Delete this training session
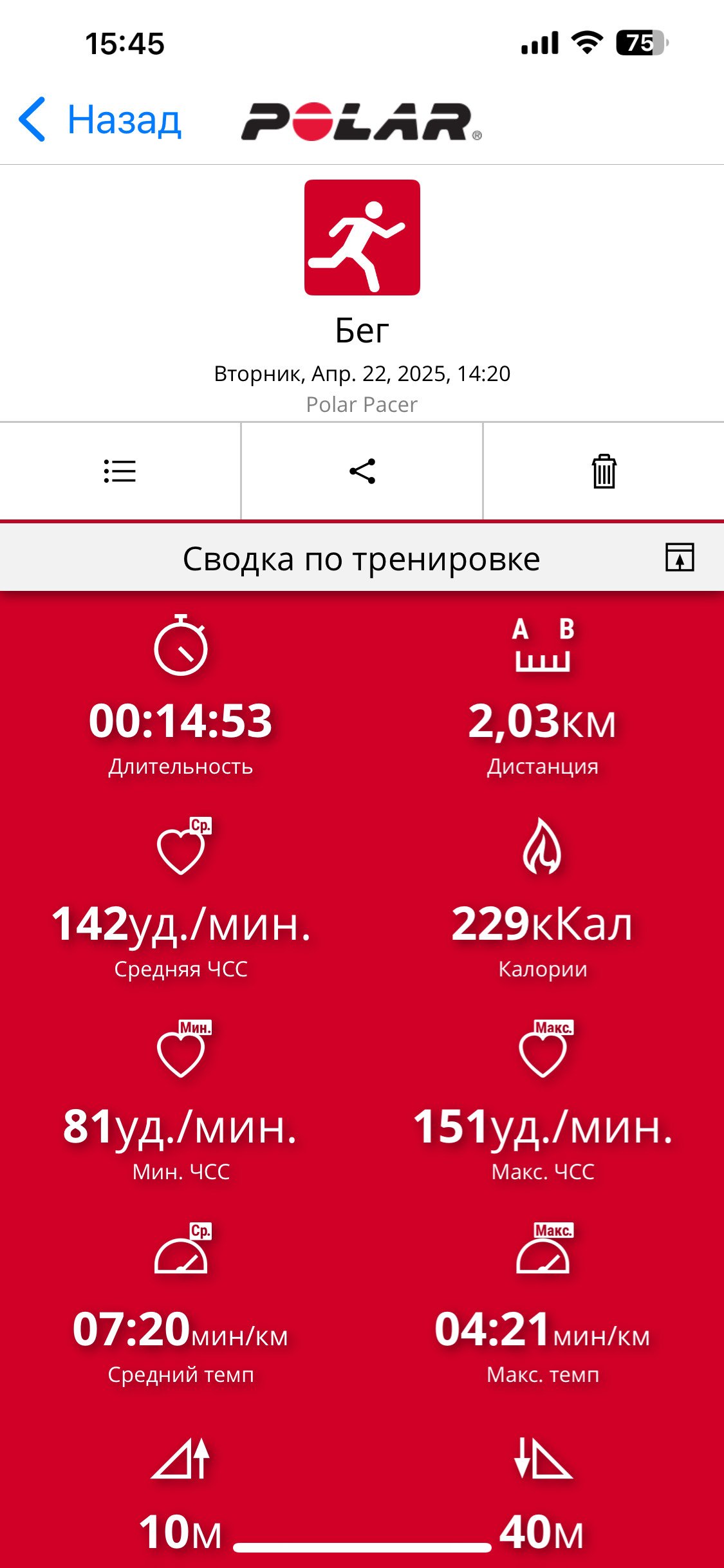The image size is (724, 1568). point(604,471)
